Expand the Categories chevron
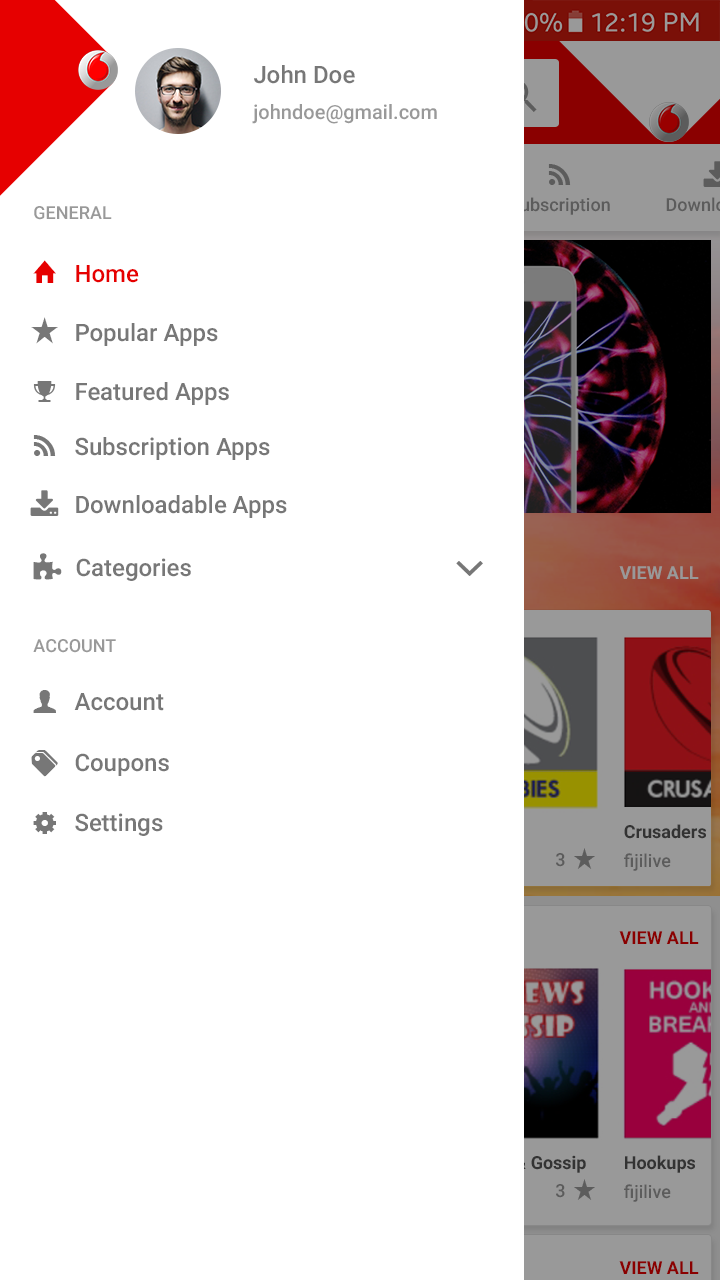Viewport: 720px width, 1280px height. (469, 568)
